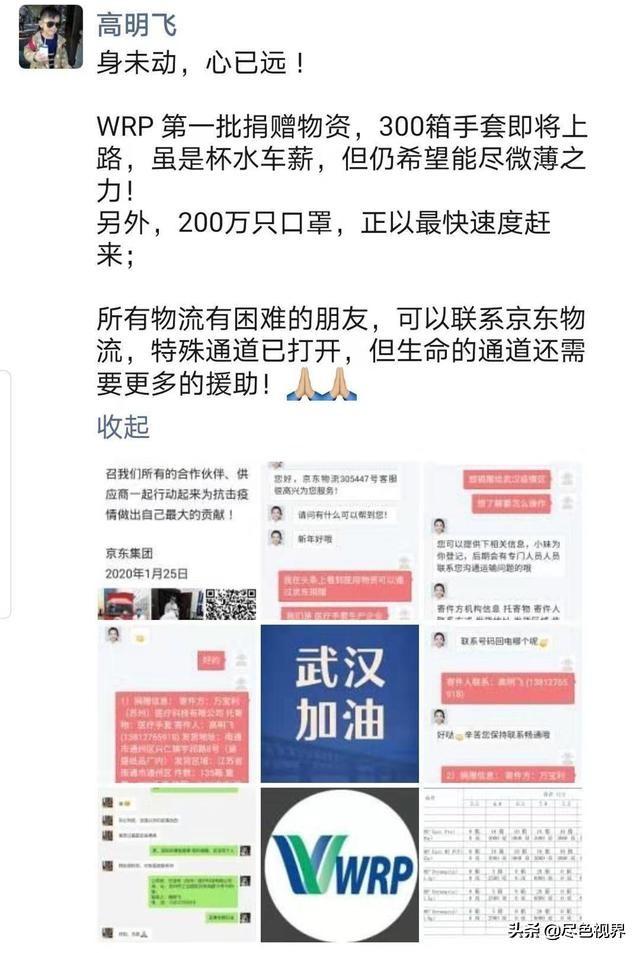640x953 pixels.
Task: Open the 武汉加油 image
Action: (x=340, y=703)
